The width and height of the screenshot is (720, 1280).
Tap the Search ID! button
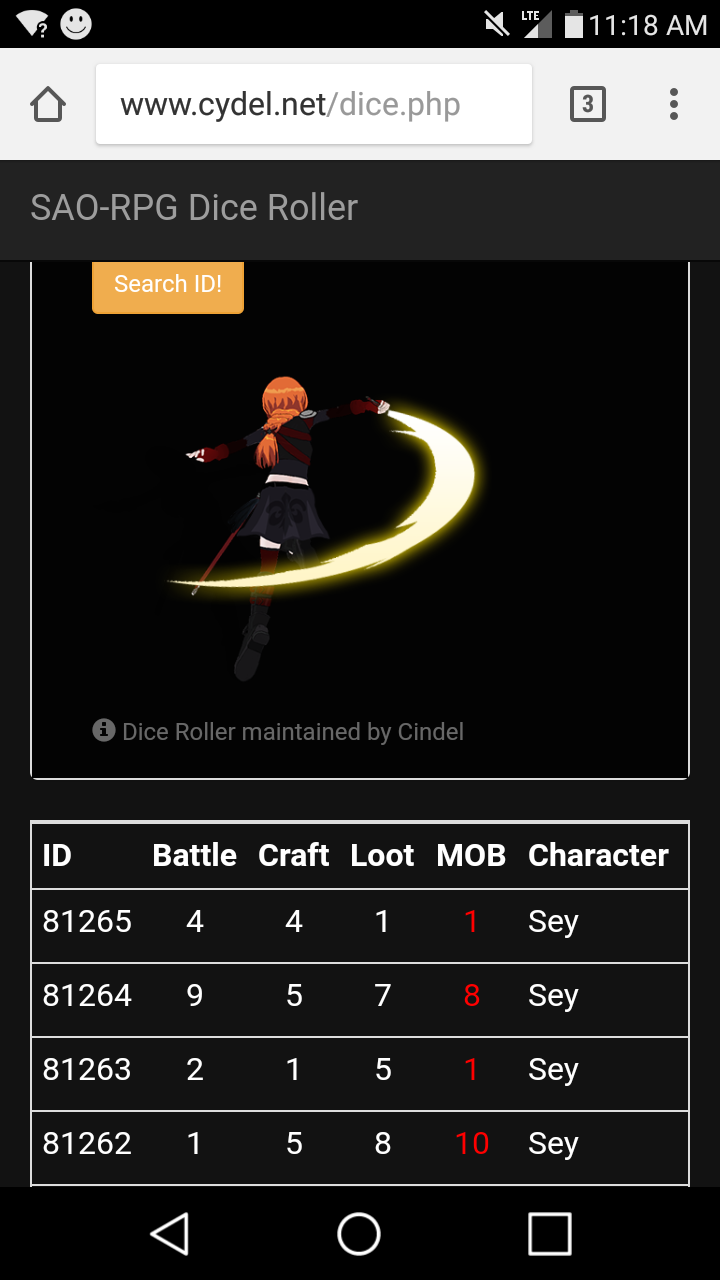pos(168,286)
